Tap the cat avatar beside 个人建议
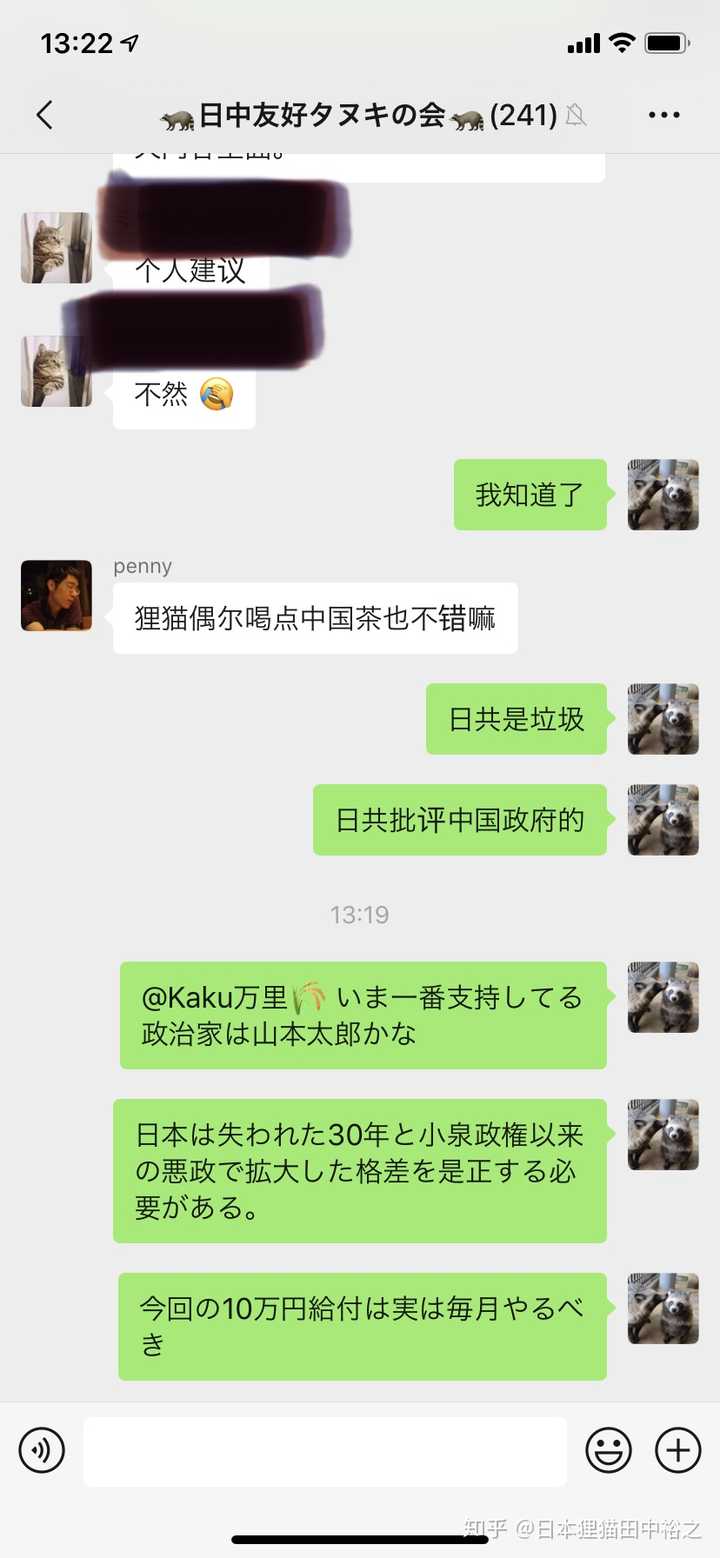 tap(55, 247)
